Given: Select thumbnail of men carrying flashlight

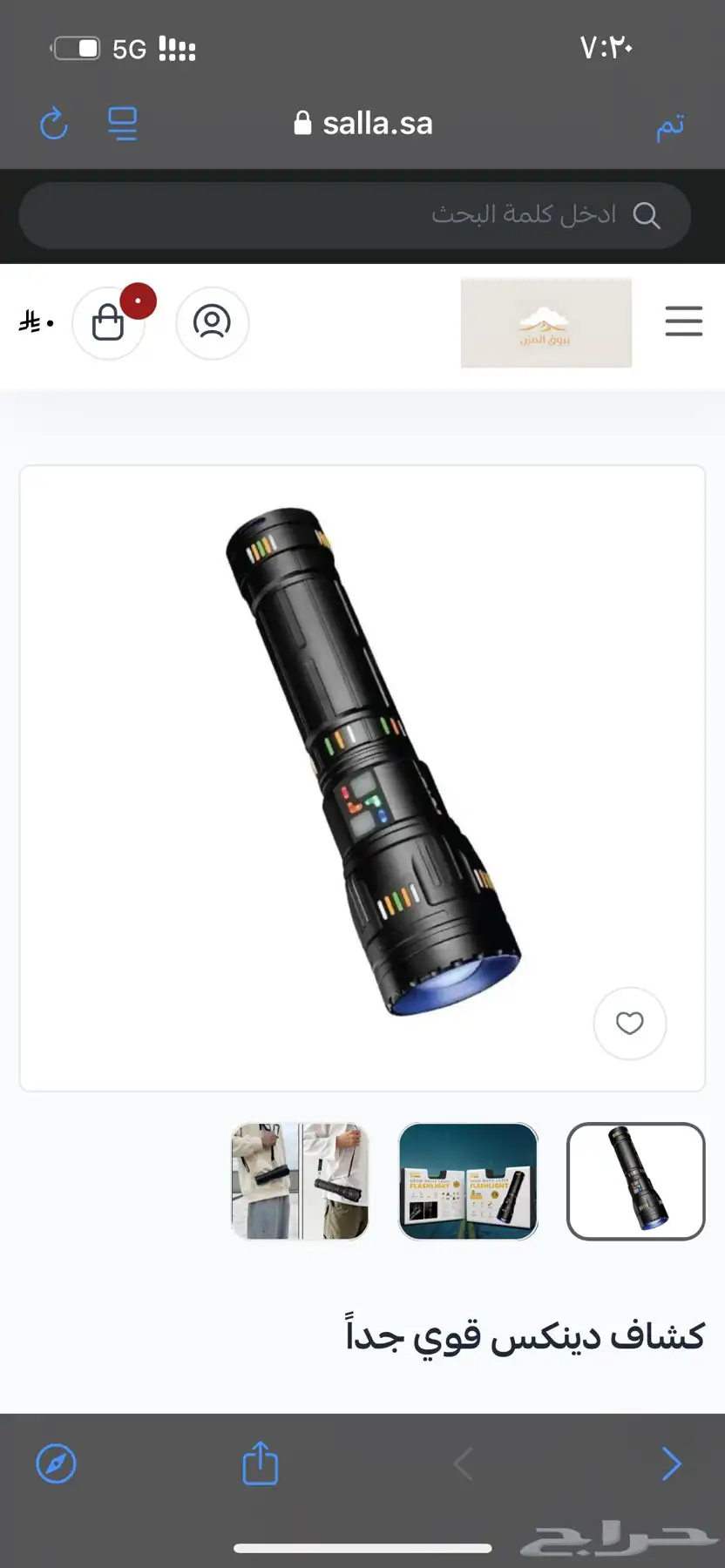Looking at the screenshot, I should [301, 1181].
